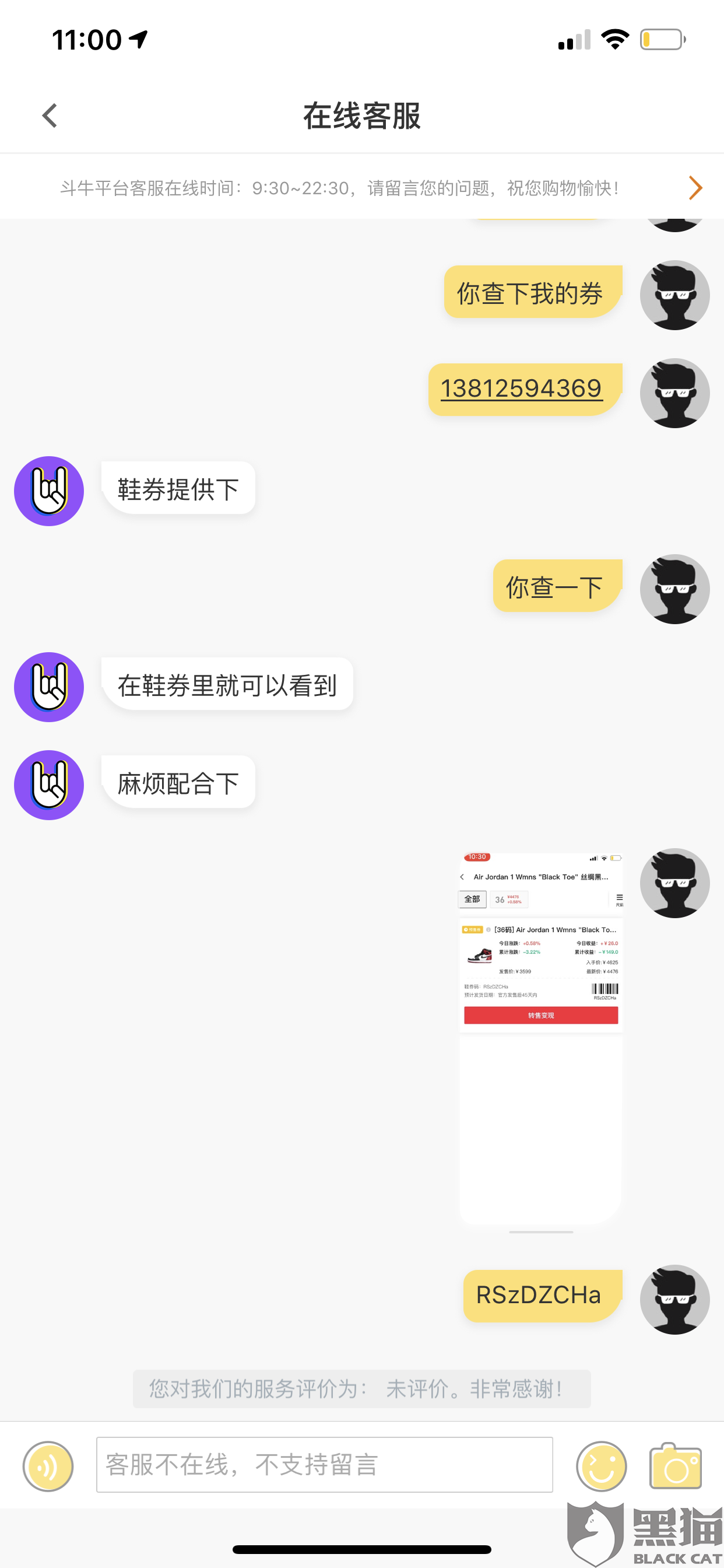Go back from the 在线客服 chat
The height and width of the screenshot is (1568, 724).
(50, 115)
